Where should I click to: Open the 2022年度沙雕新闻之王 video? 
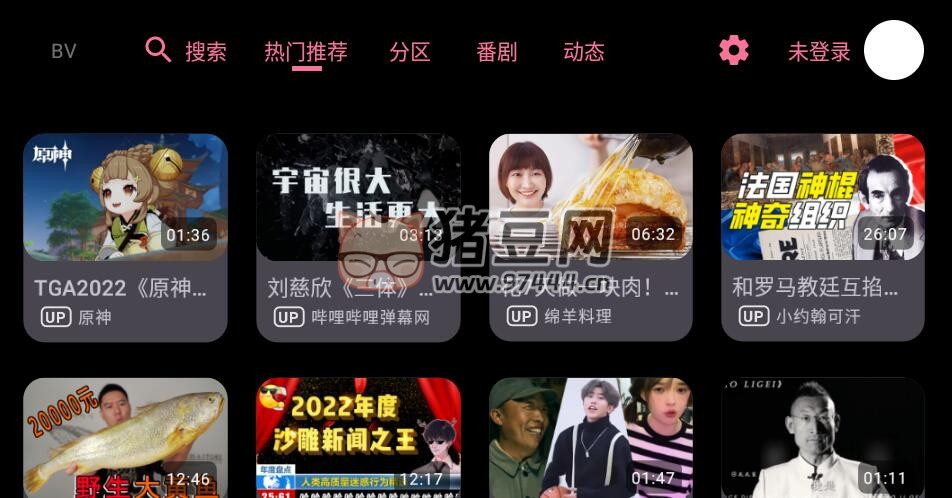click(x=358, y=438)
